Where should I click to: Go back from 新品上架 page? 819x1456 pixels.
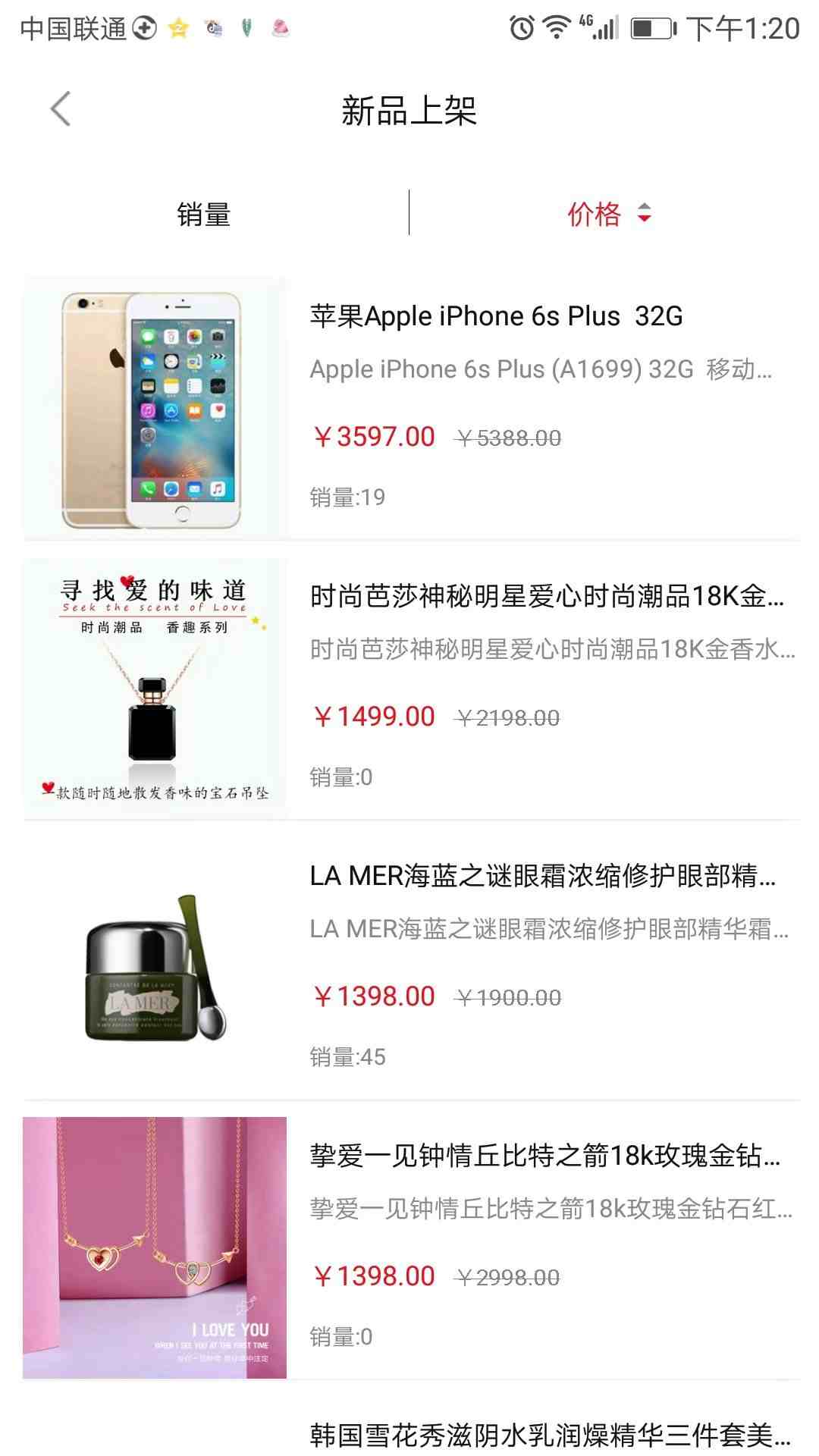pos(61,109)
